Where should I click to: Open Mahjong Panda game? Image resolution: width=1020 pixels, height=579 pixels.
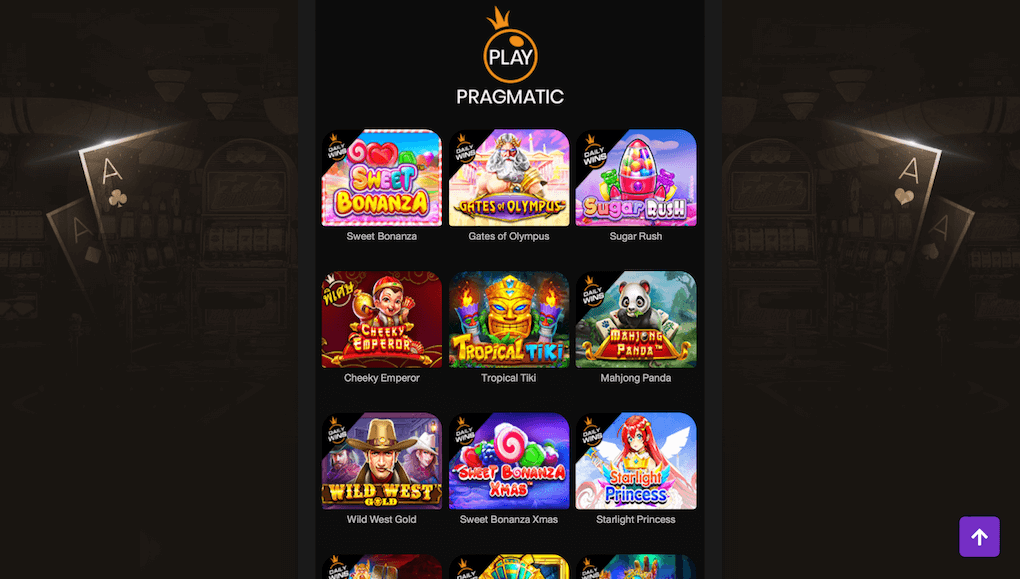pyautogui.click(x=636, y=320)
